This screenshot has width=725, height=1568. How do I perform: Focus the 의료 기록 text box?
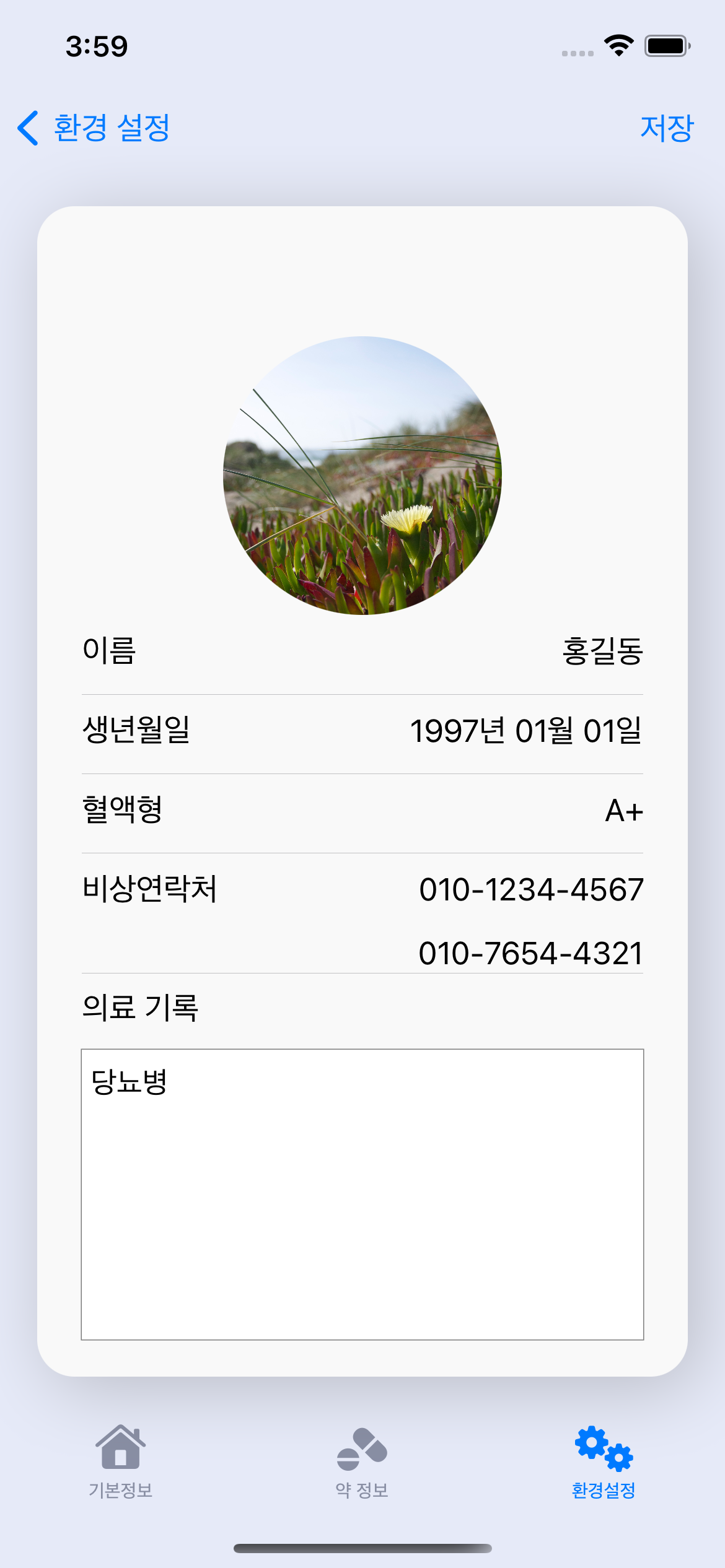click(362, 1194)
